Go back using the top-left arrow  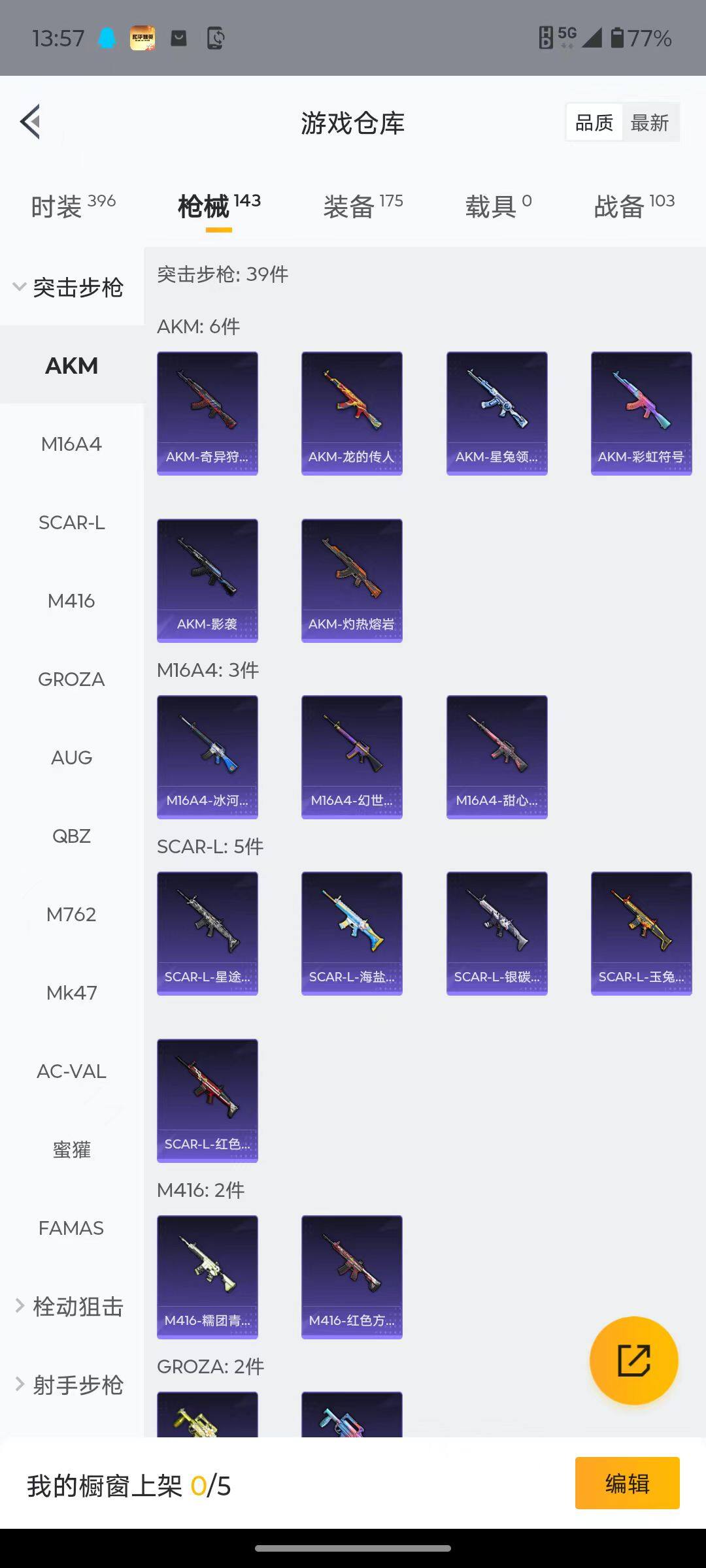point(31,122)
